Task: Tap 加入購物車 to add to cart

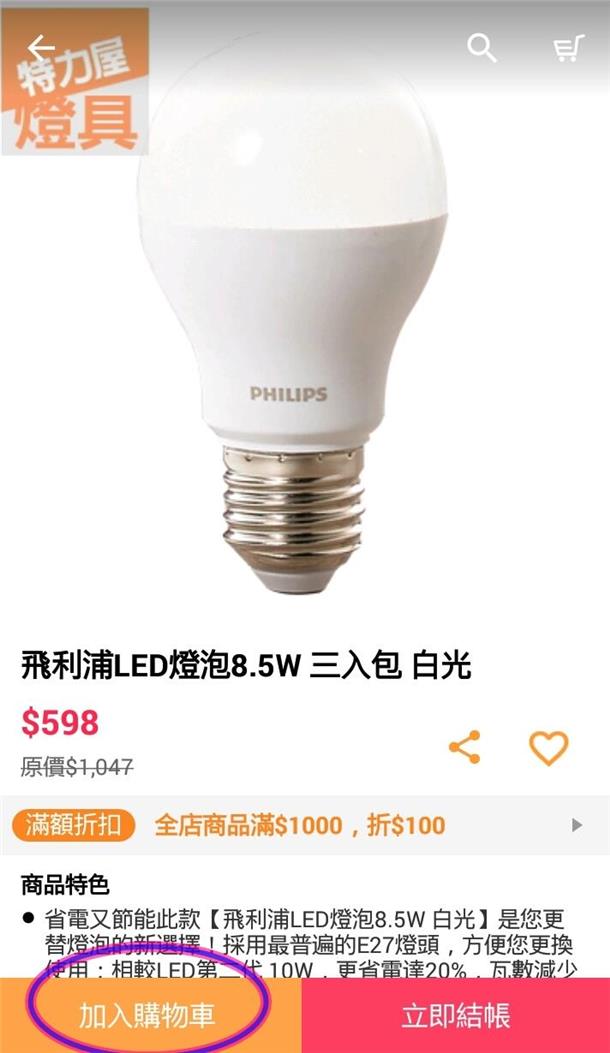Action: pos(148,1016)
